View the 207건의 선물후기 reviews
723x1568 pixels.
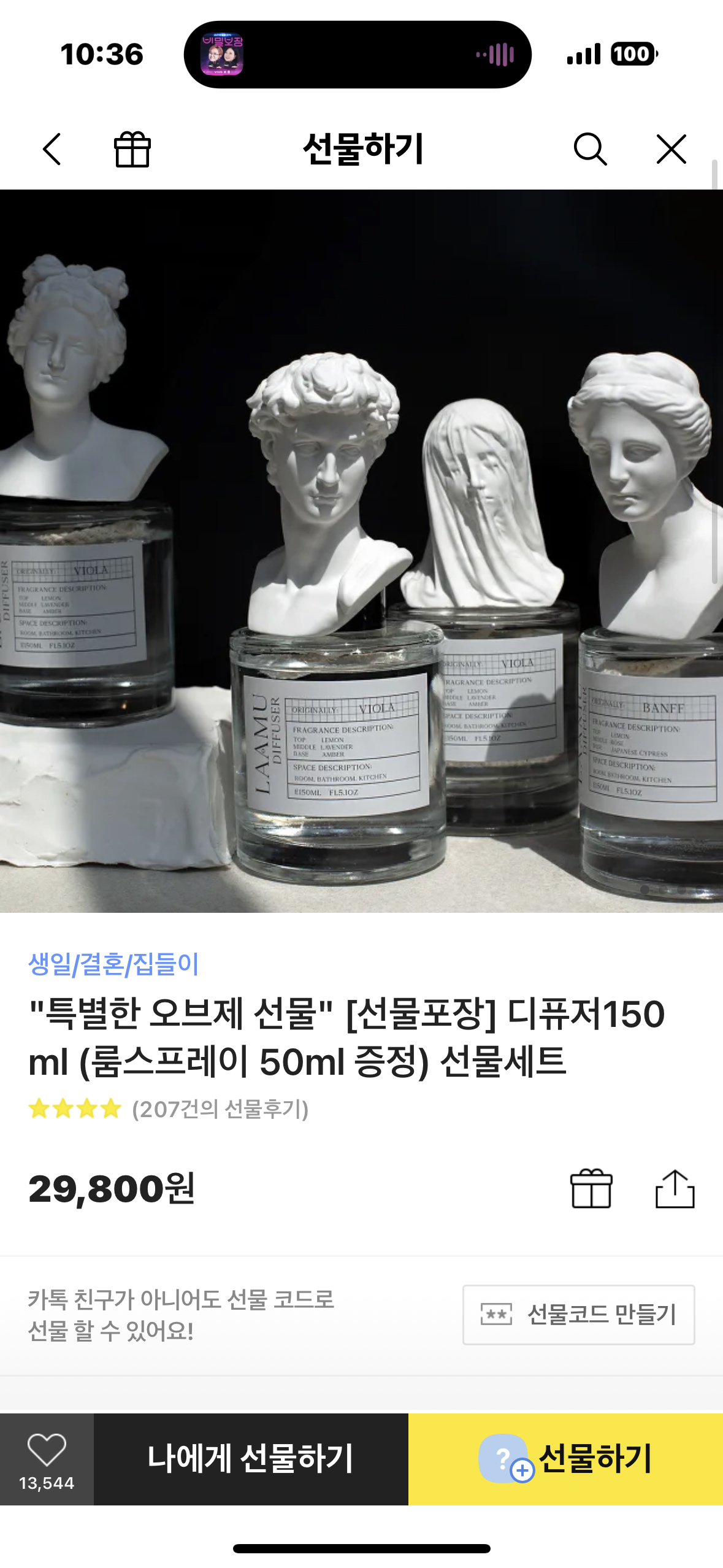coord(220,1109)
